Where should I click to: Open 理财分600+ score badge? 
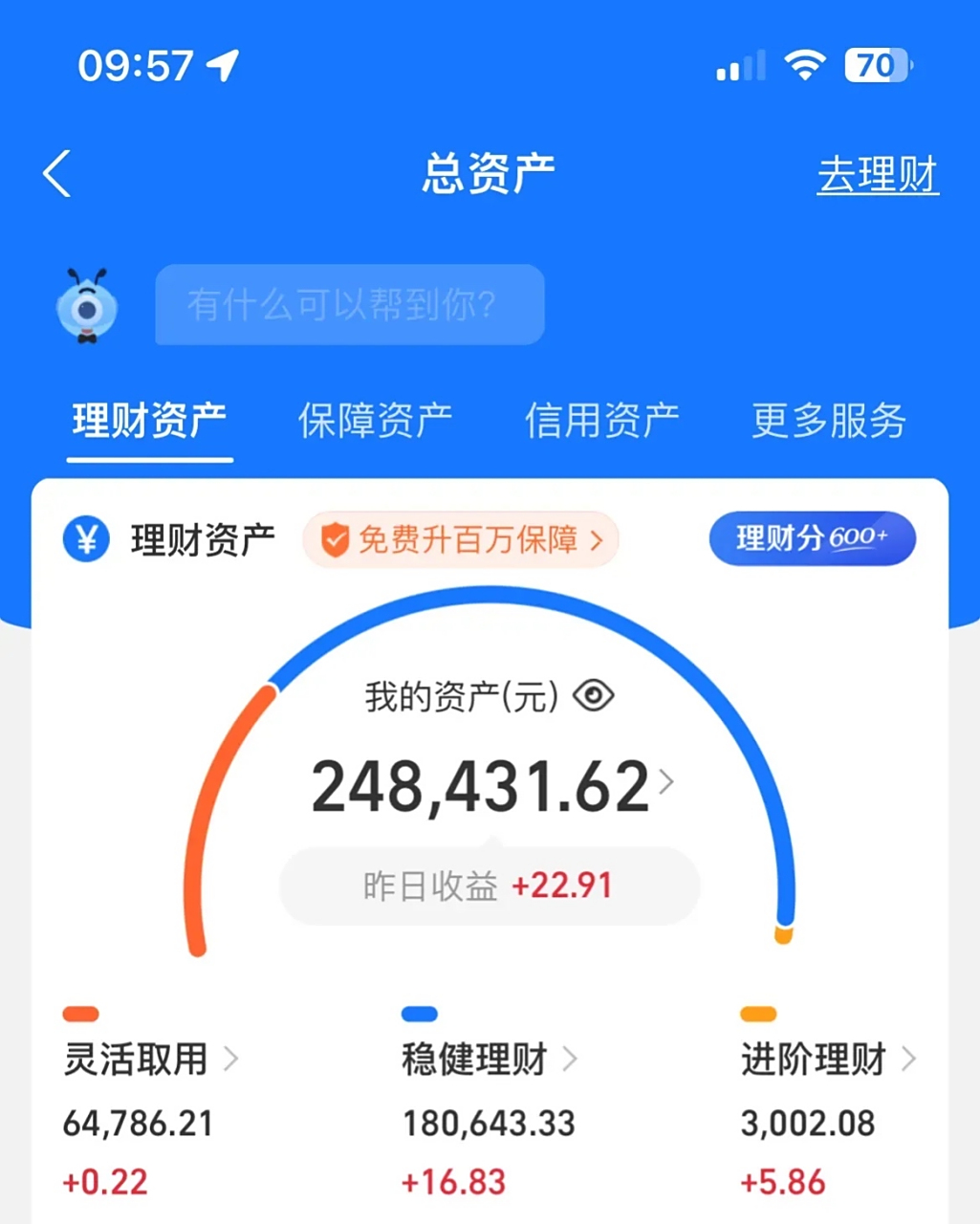tap(811, 538)
